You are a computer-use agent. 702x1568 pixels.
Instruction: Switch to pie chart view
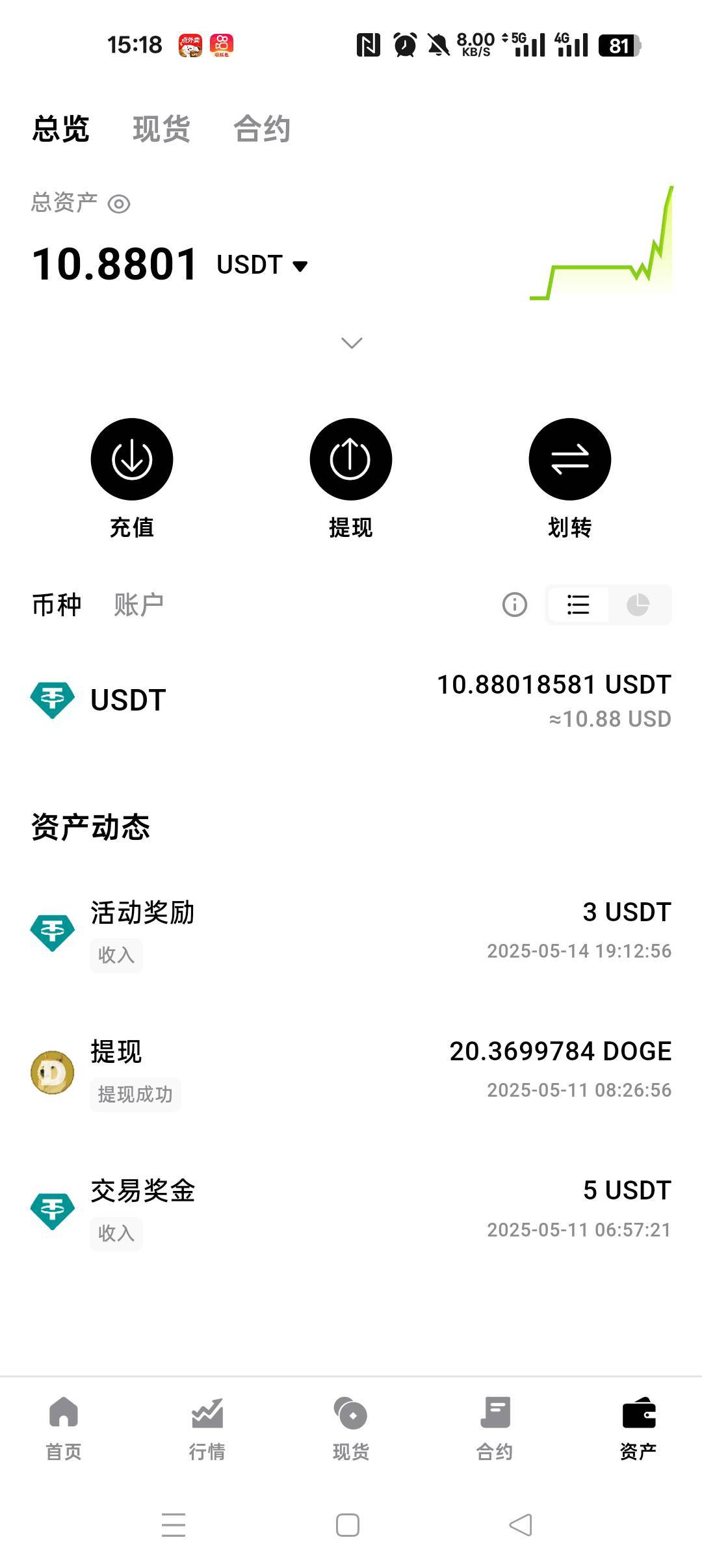638,605
